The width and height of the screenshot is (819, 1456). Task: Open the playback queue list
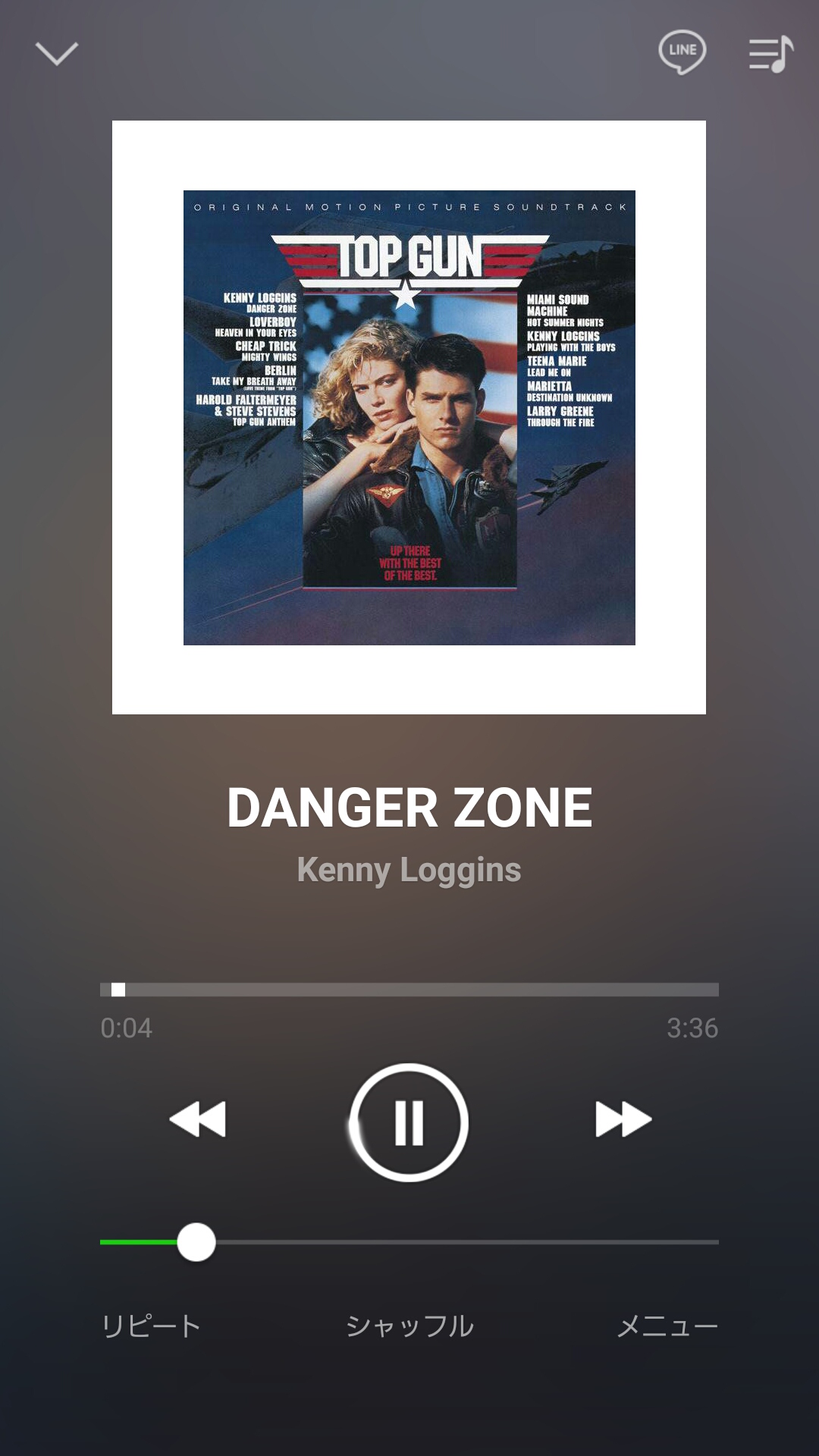[x=770, y=54]
